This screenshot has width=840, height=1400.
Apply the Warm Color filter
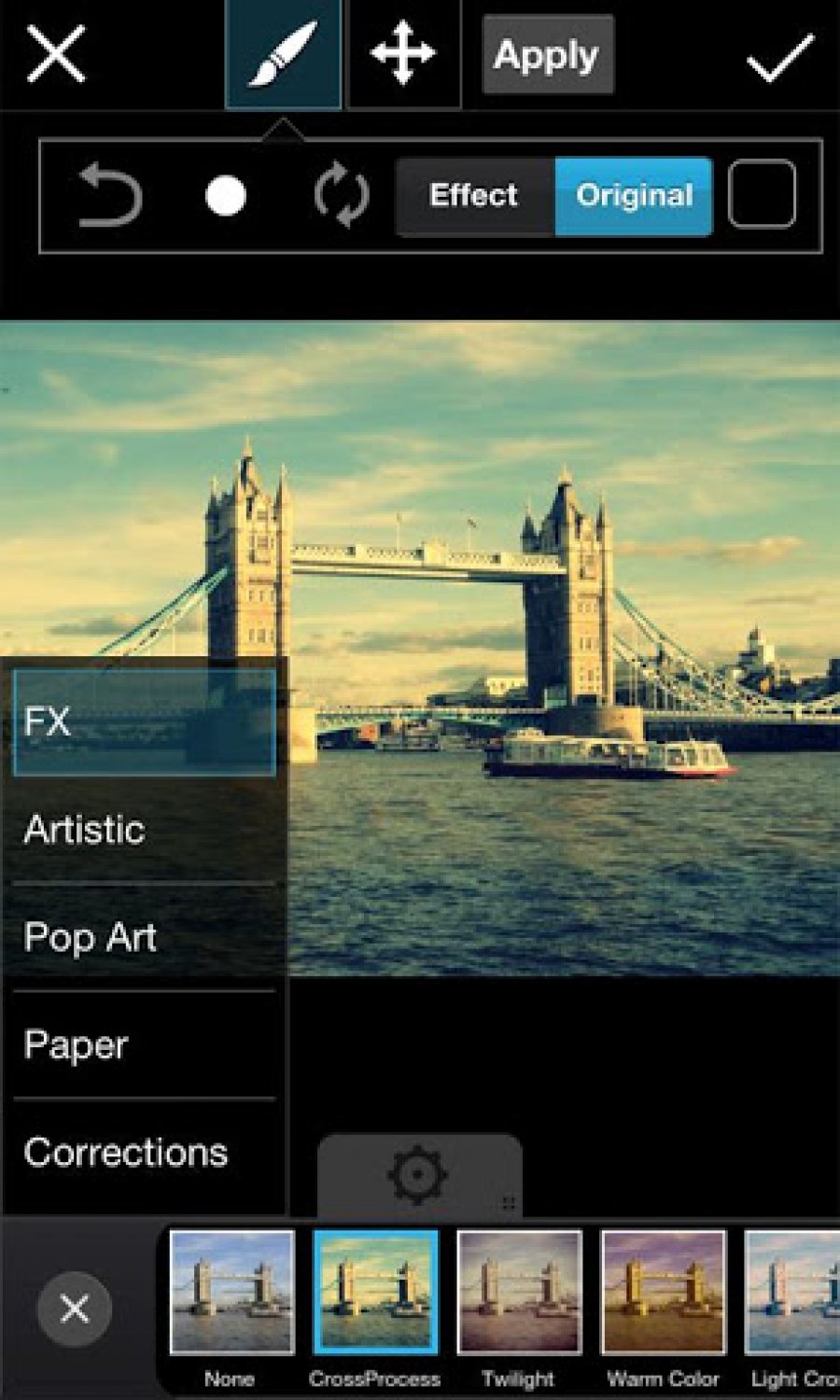coord(663,1293)
